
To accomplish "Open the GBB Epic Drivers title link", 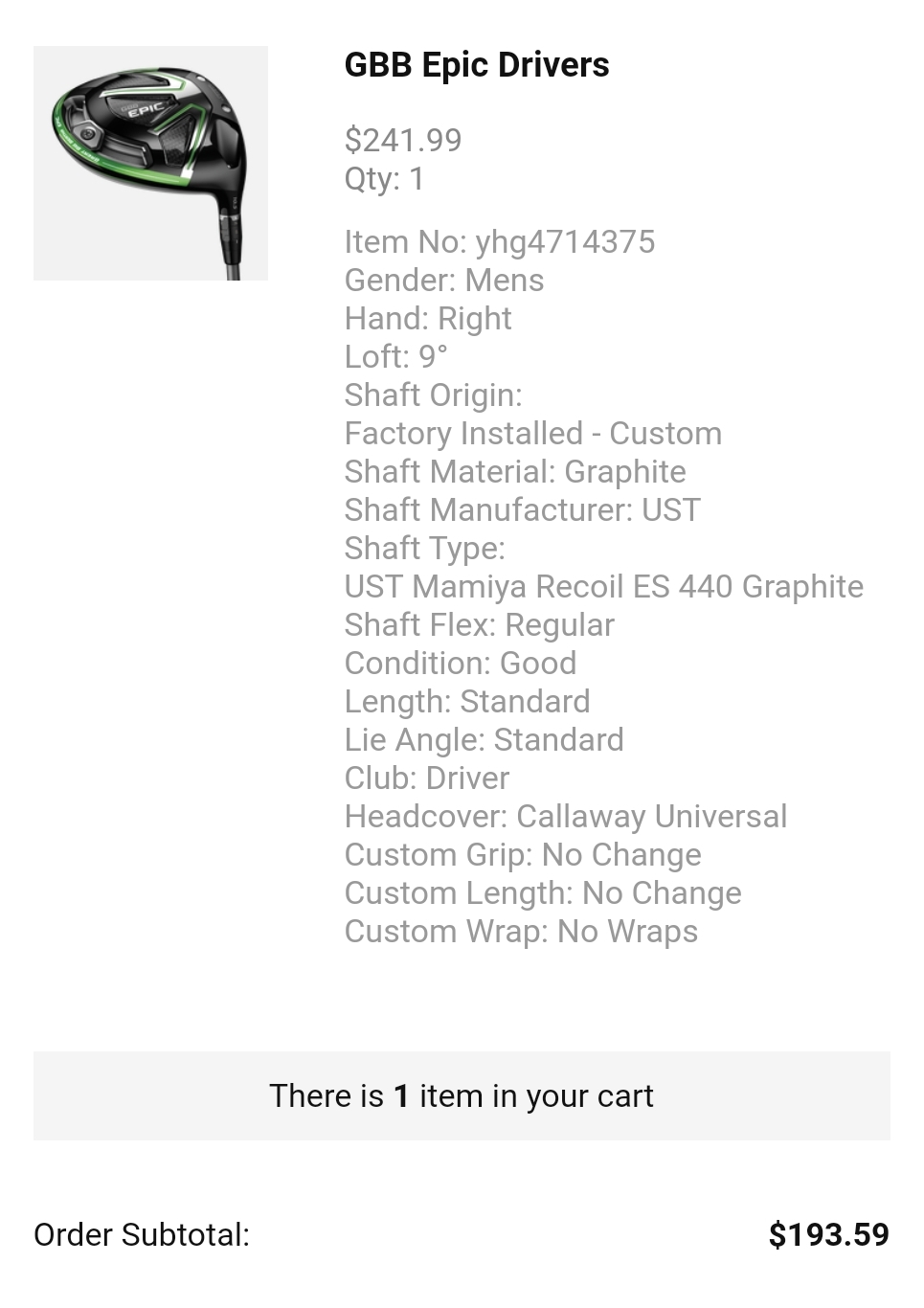I will 476,65.
